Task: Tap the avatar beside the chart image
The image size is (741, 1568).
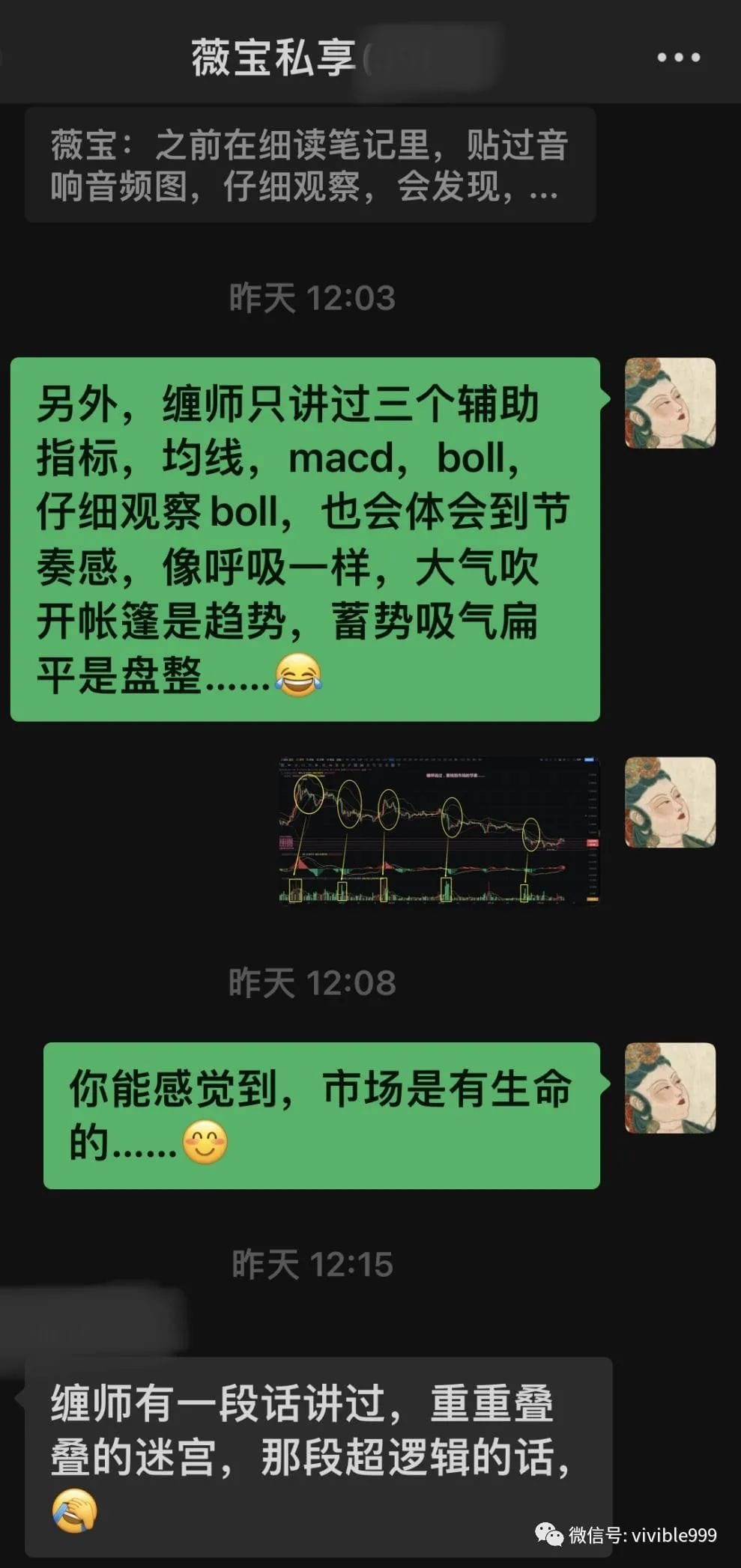Action: point(670,802)
